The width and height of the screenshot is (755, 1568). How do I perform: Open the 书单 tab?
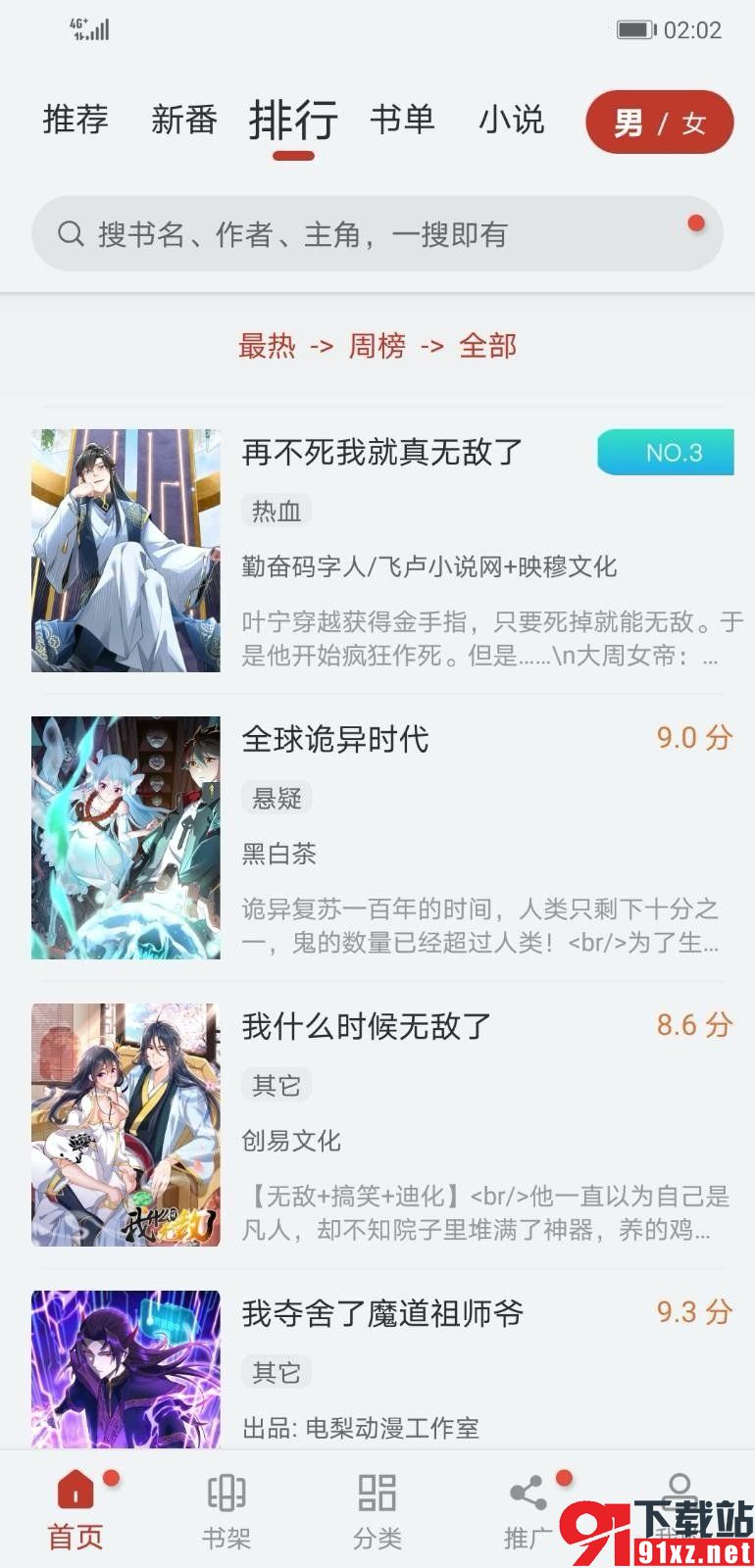pyautogui.click(x=402, y=121)
